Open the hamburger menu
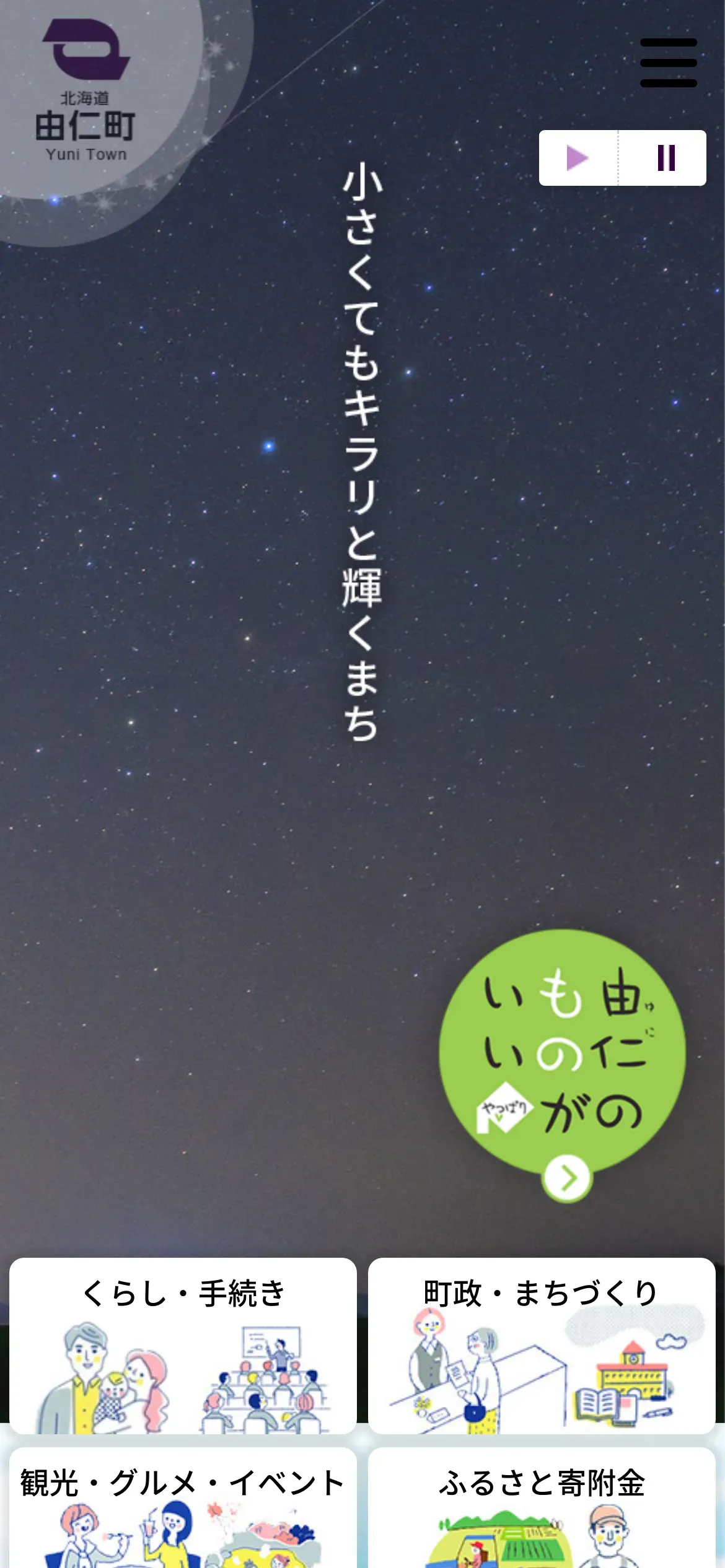Screen dimensions: 725x1568 pyautogui.click(x=669, y=63)
